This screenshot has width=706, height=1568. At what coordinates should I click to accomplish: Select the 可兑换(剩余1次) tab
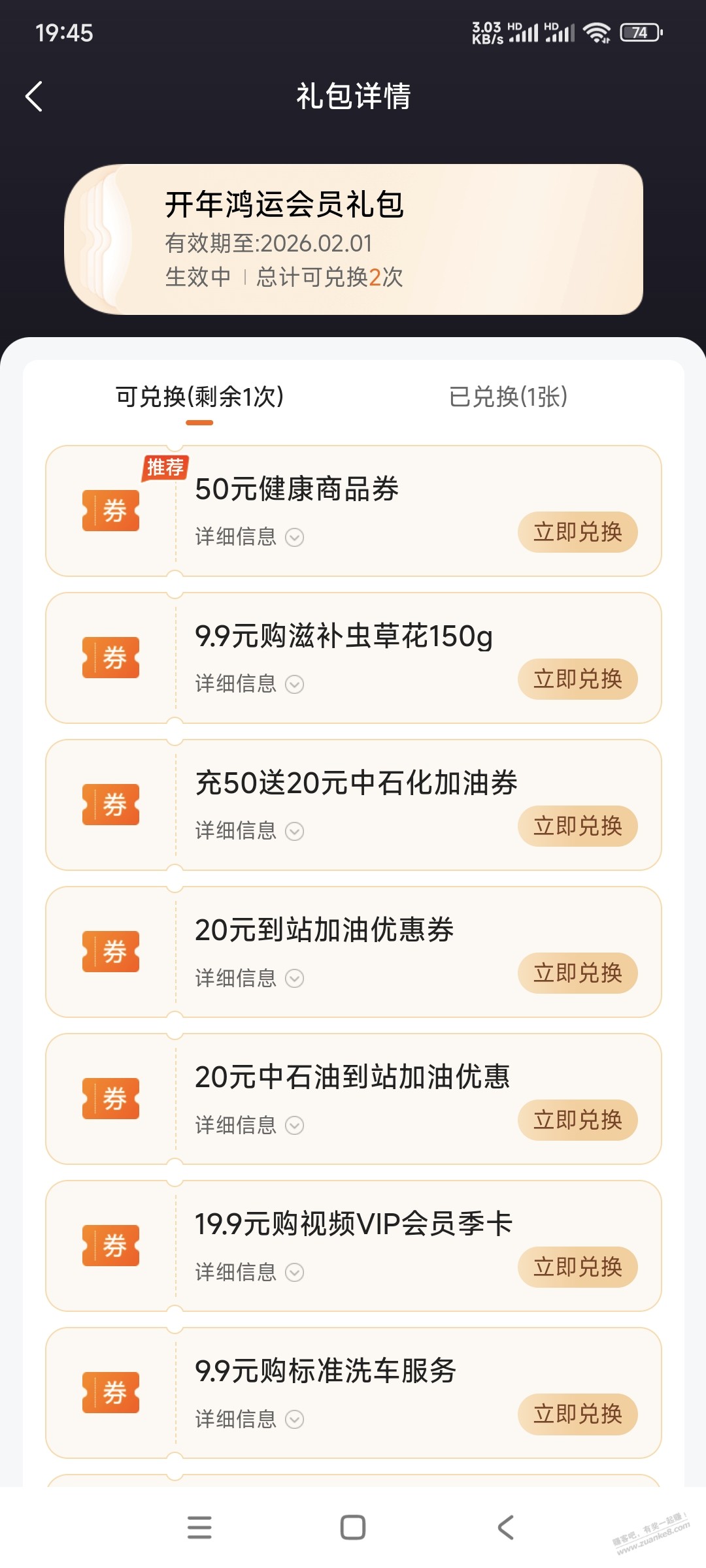click(199, 397)
